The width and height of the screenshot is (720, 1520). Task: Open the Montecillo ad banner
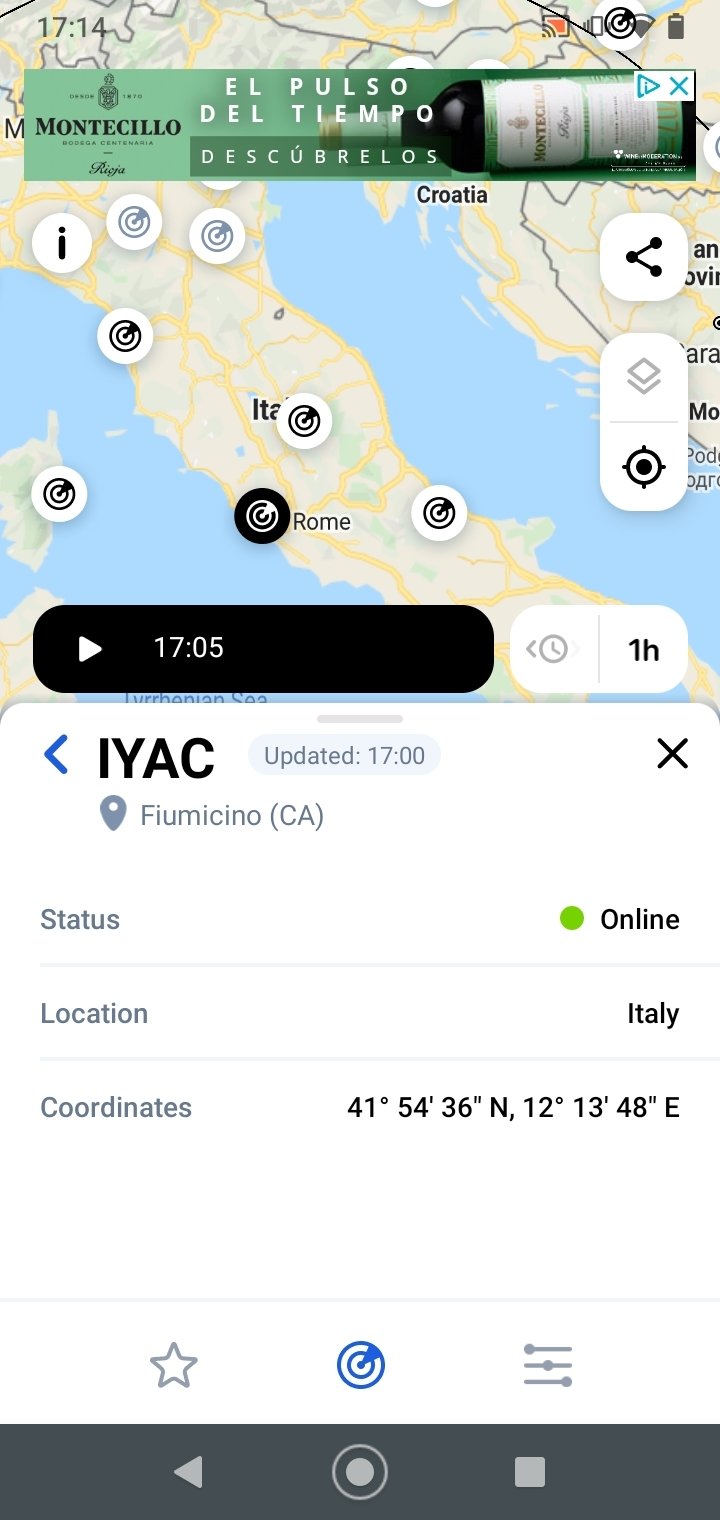[330, 125]
